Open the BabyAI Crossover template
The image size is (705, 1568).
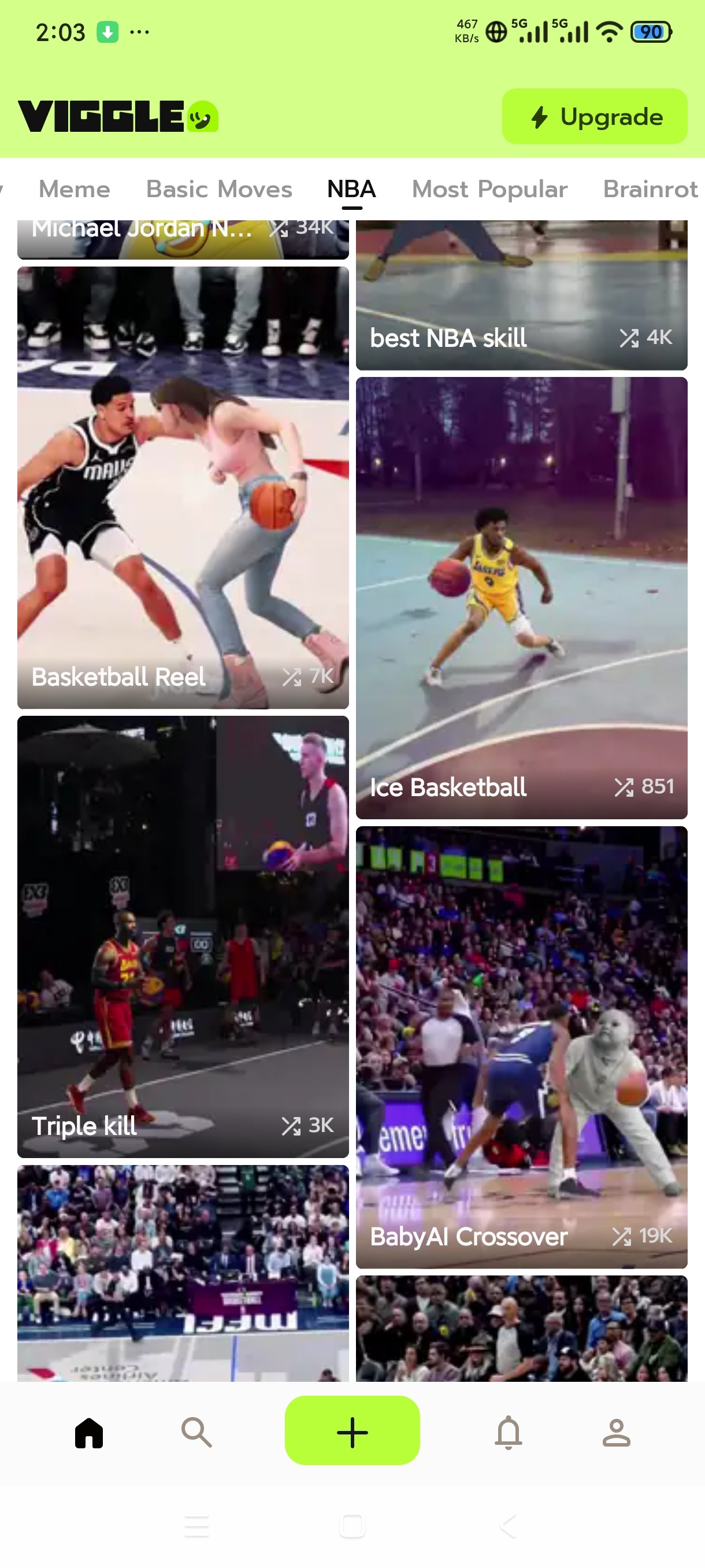point(521,1047)
